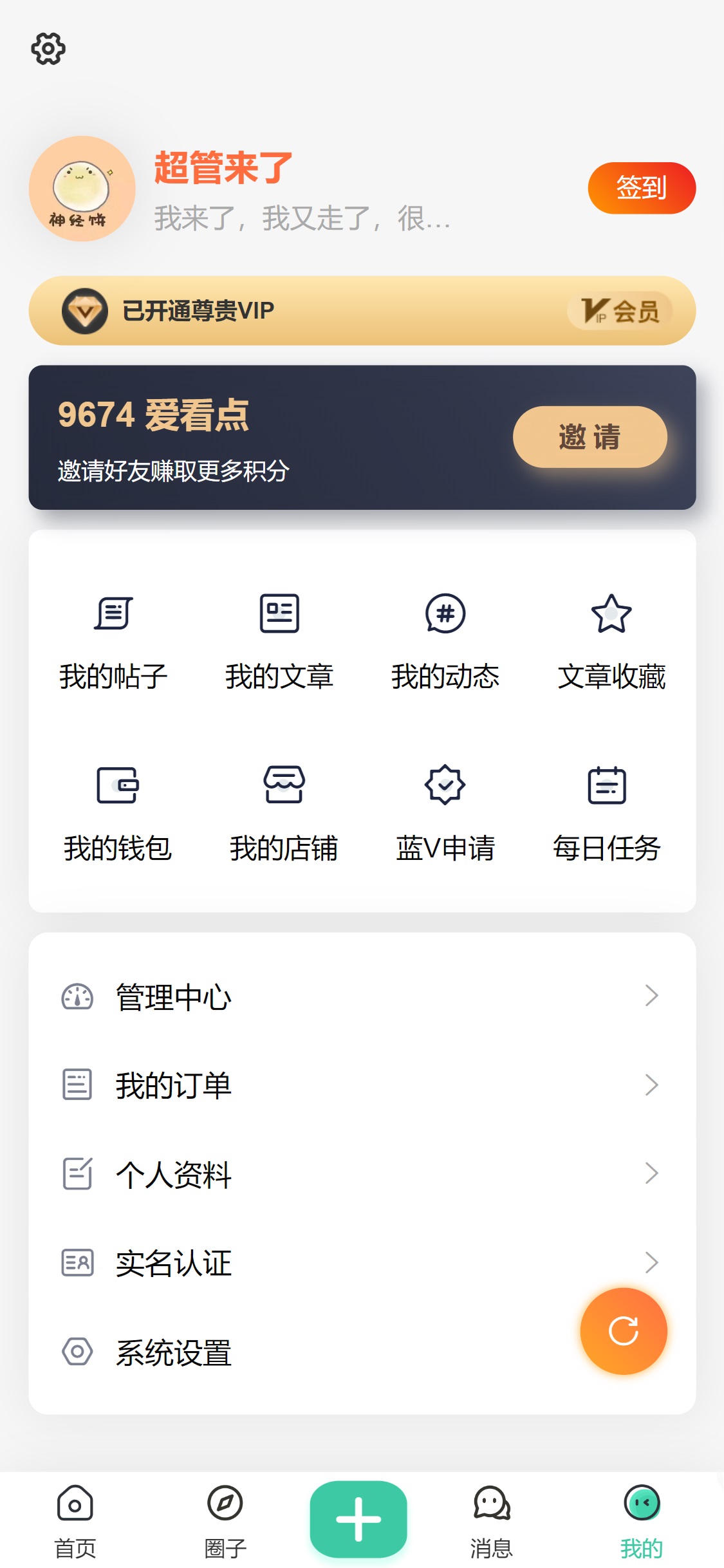
Task: Open 我的钱包 wallet
Action: coord(118,812)
